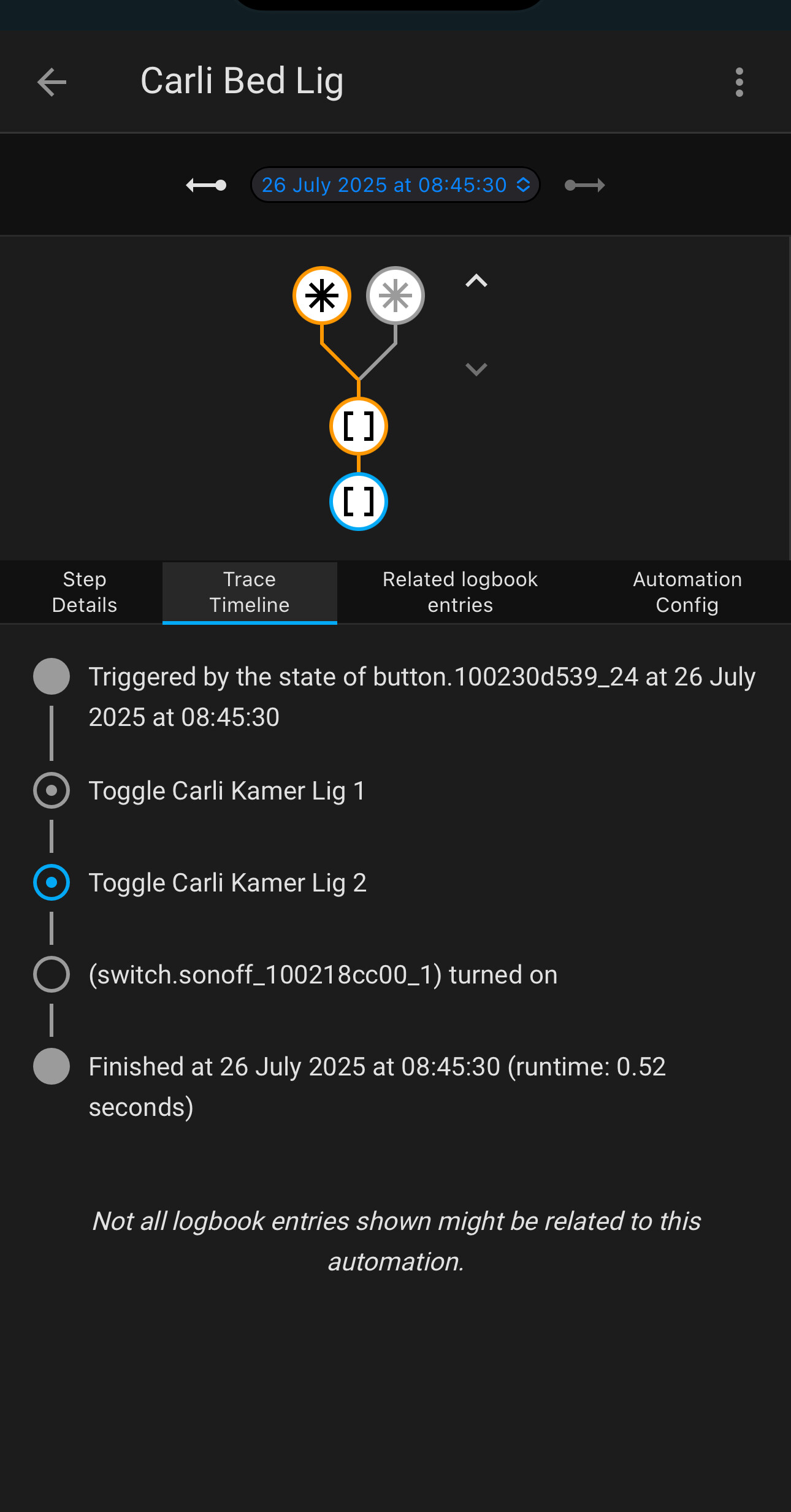Select the orange action node in graph

pyautogui.click(x=359, y=426)
